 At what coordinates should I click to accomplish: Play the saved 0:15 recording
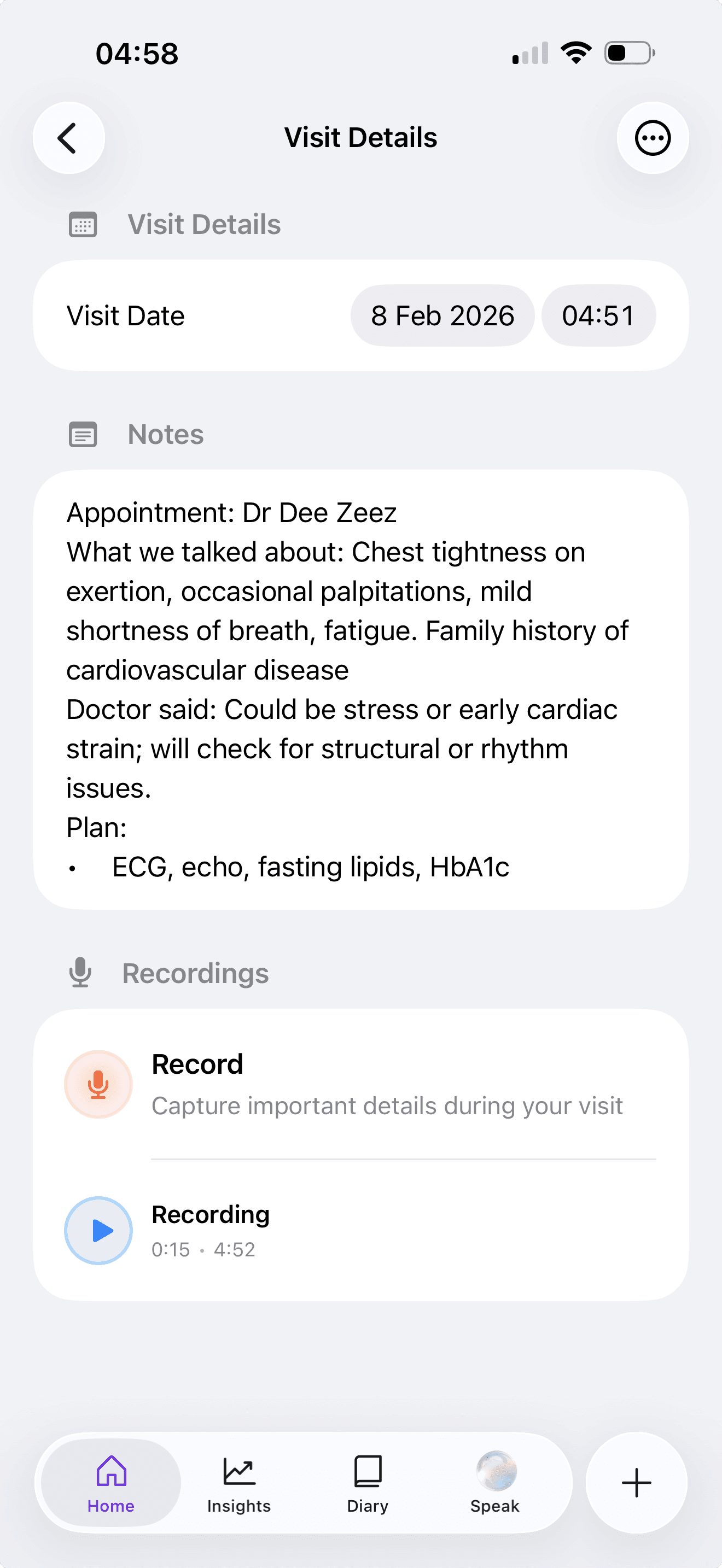[98, 1230]
